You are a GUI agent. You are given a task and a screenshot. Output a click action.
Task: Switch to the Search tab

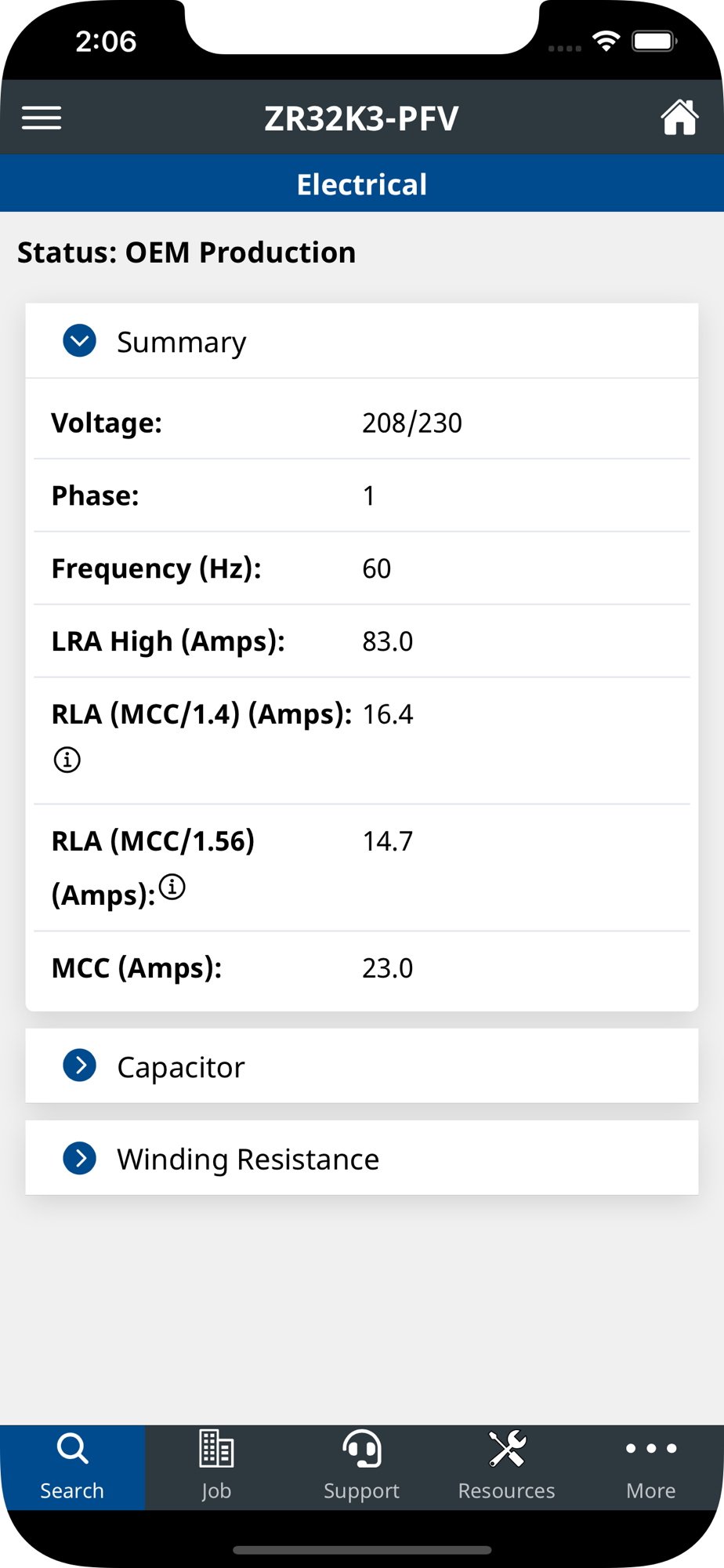72,1467
